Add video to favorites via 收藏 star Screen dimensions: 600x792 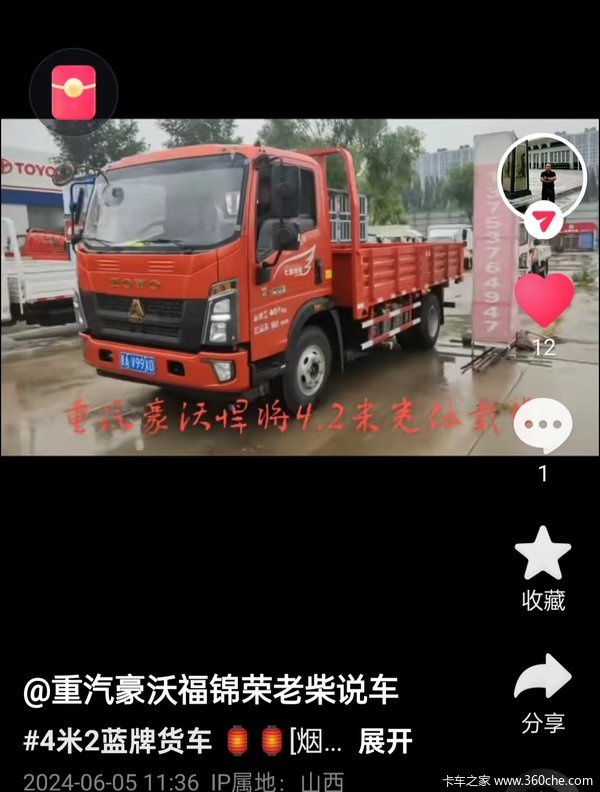[x=543, y=555]
